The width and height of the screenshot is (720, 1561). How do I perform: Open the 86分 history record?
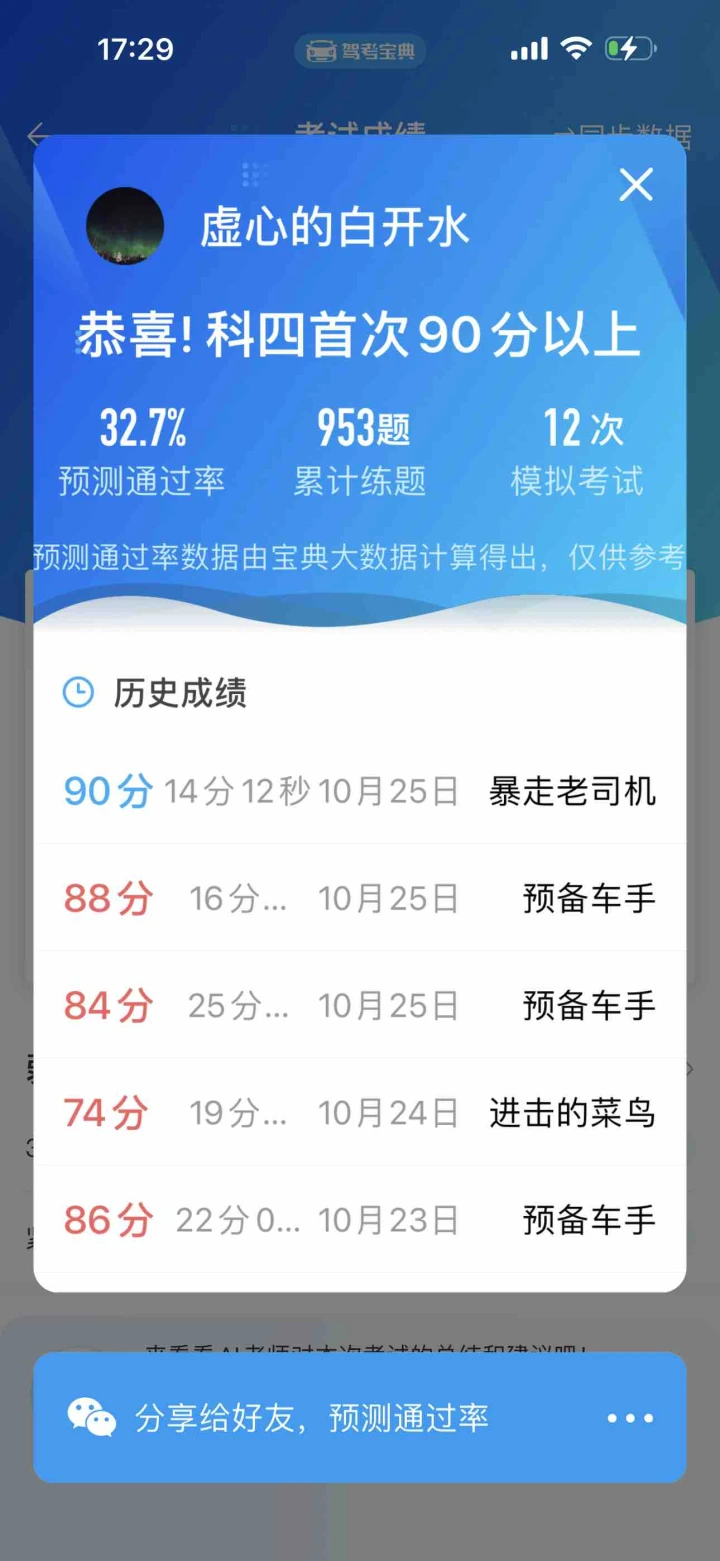(x=360, y=1219)
